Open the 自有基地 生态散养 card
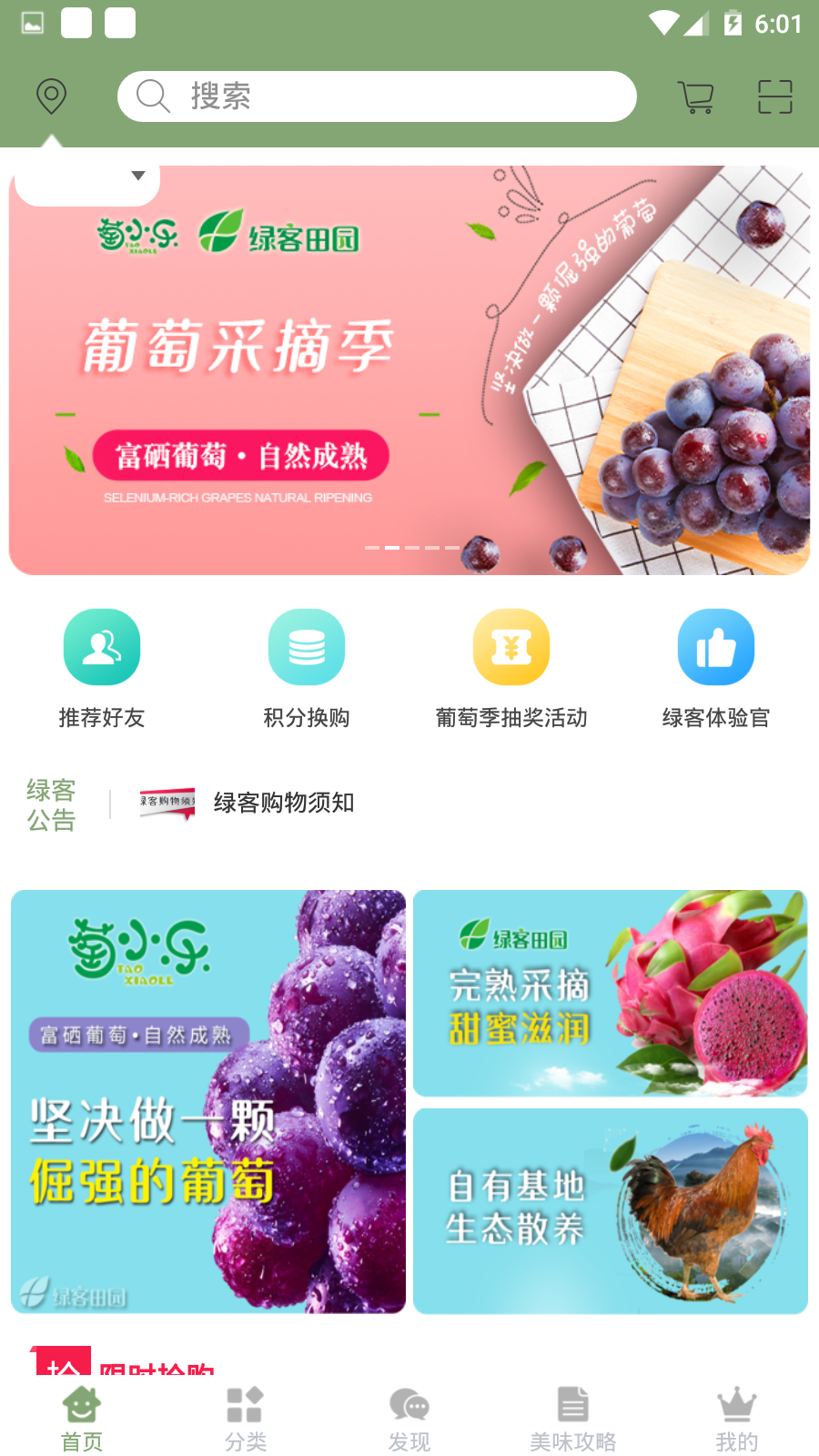The height and width of the screenshot is (1456, 819). [x=611, y=1211]
